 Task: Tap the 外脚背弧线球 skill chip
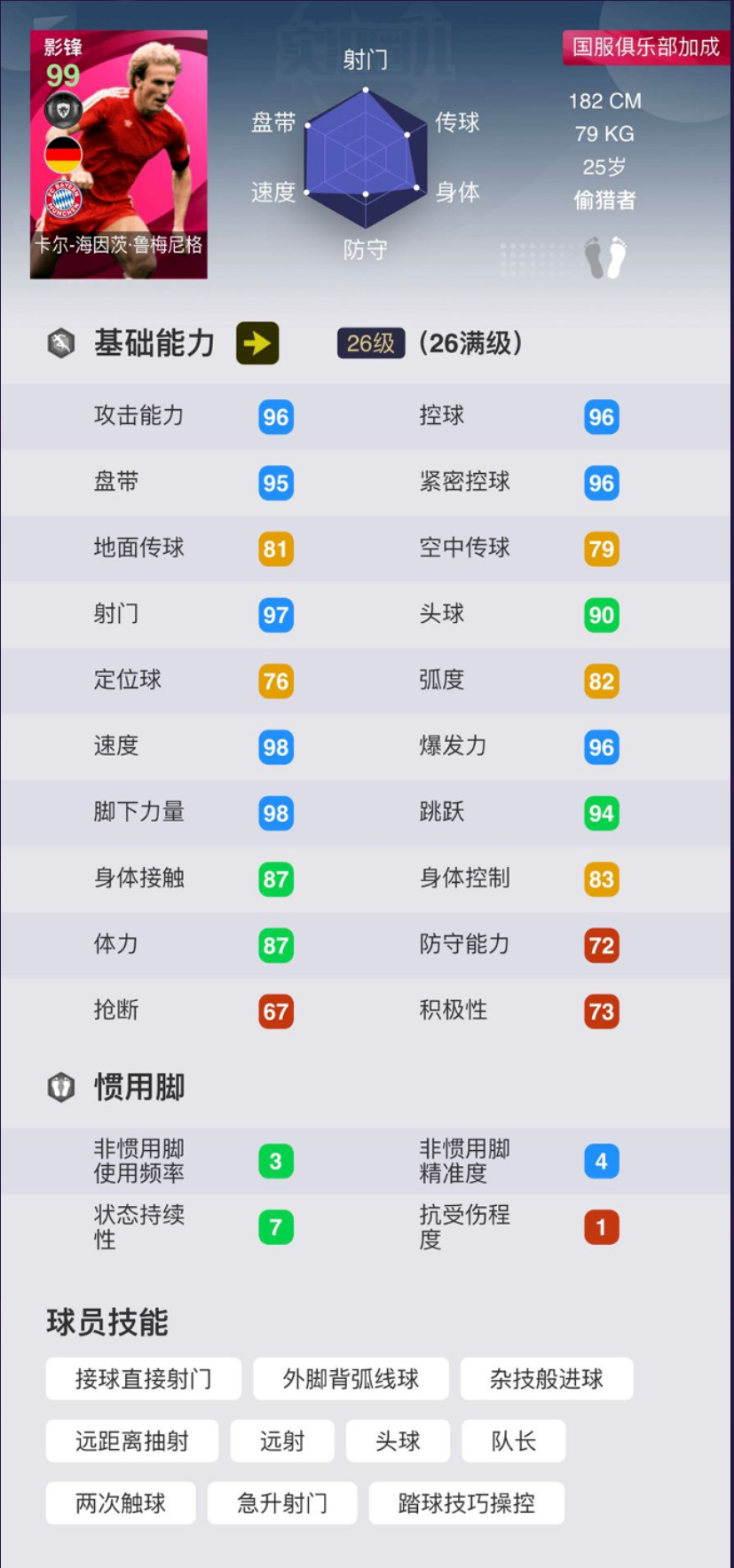pos(351,1378)
